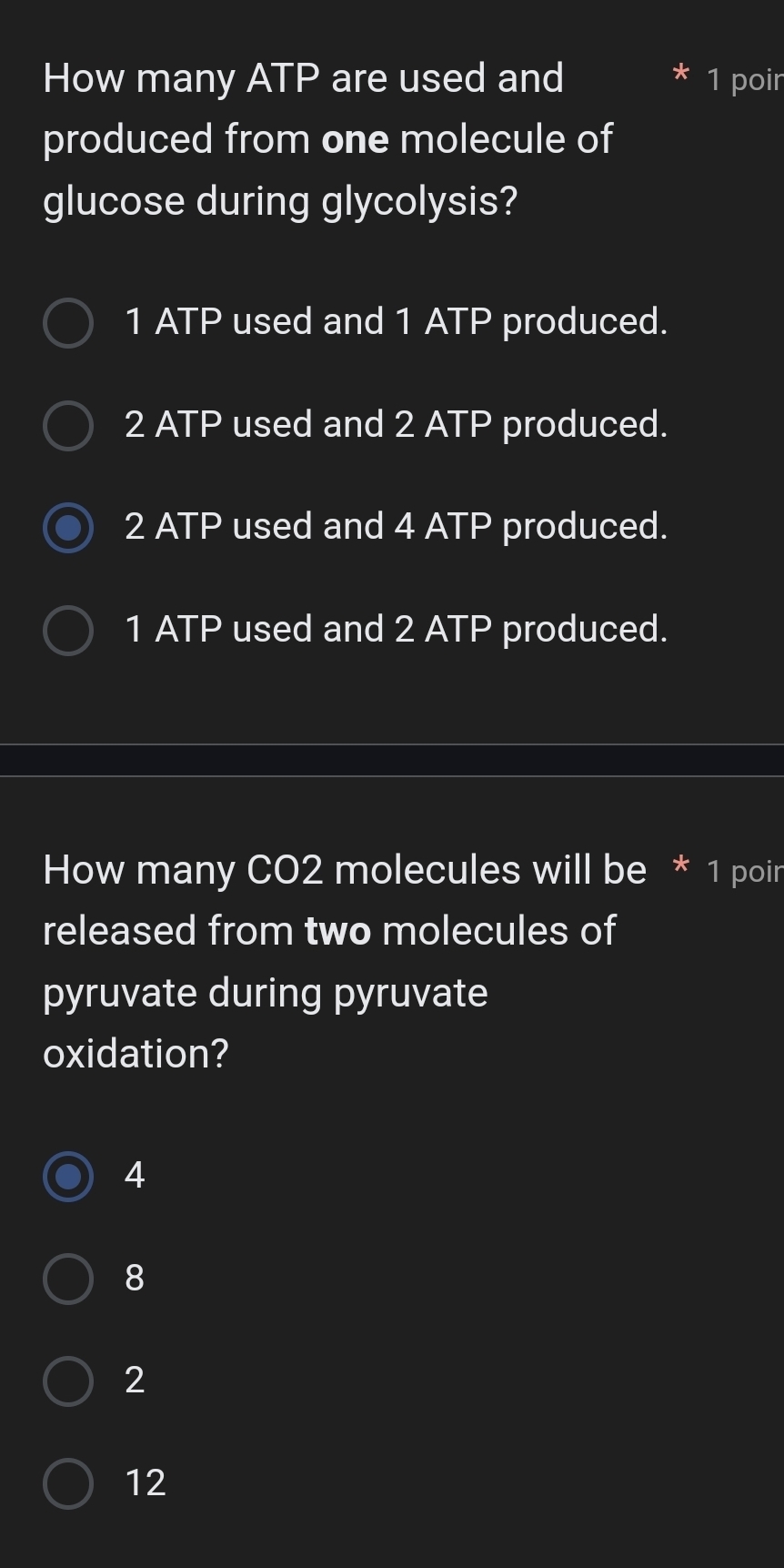Viewport: 784px width, 1568px height.
Task: Click the bolded word 'one' in first question
Action: point(354,138)
